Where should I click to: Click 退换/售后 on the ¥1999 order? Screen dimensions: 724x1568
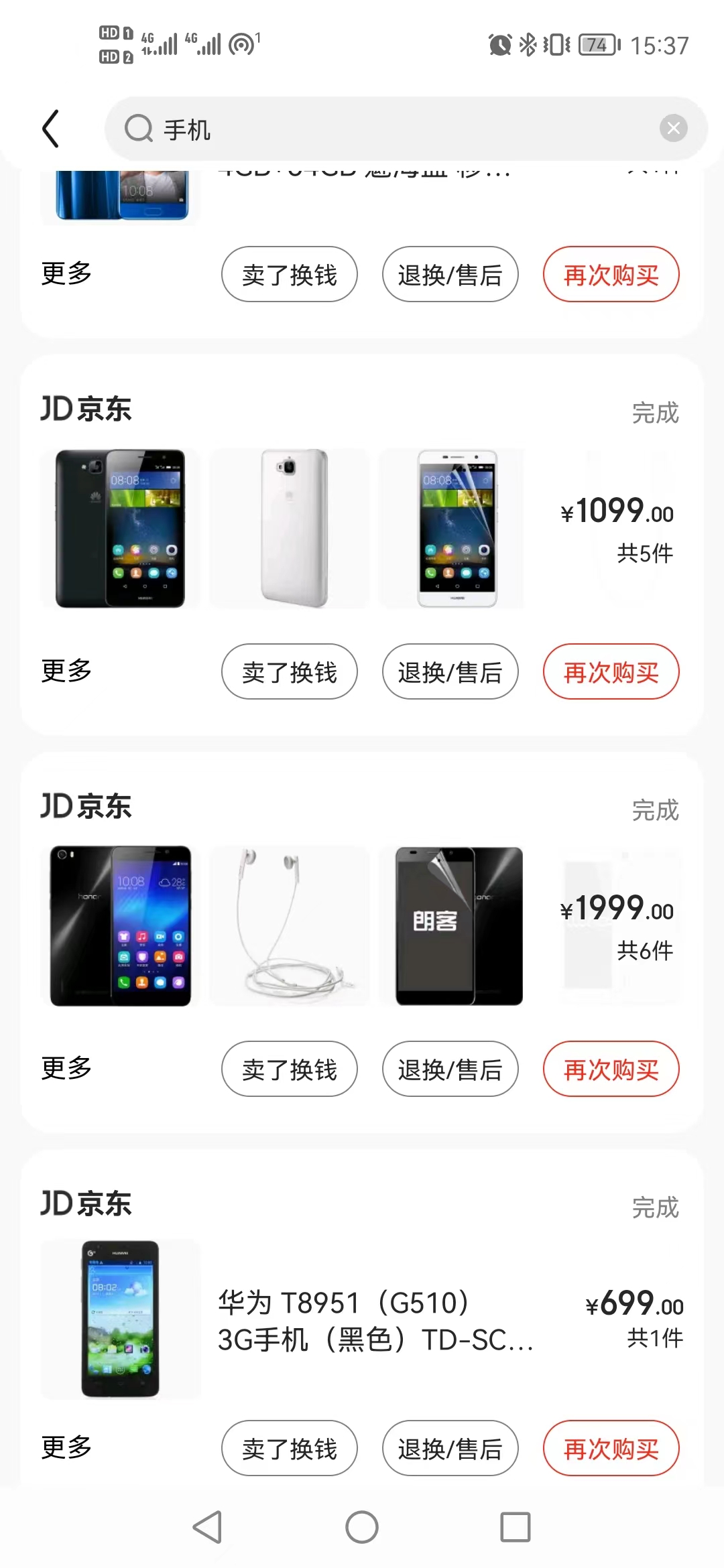tap(449, 1069)
